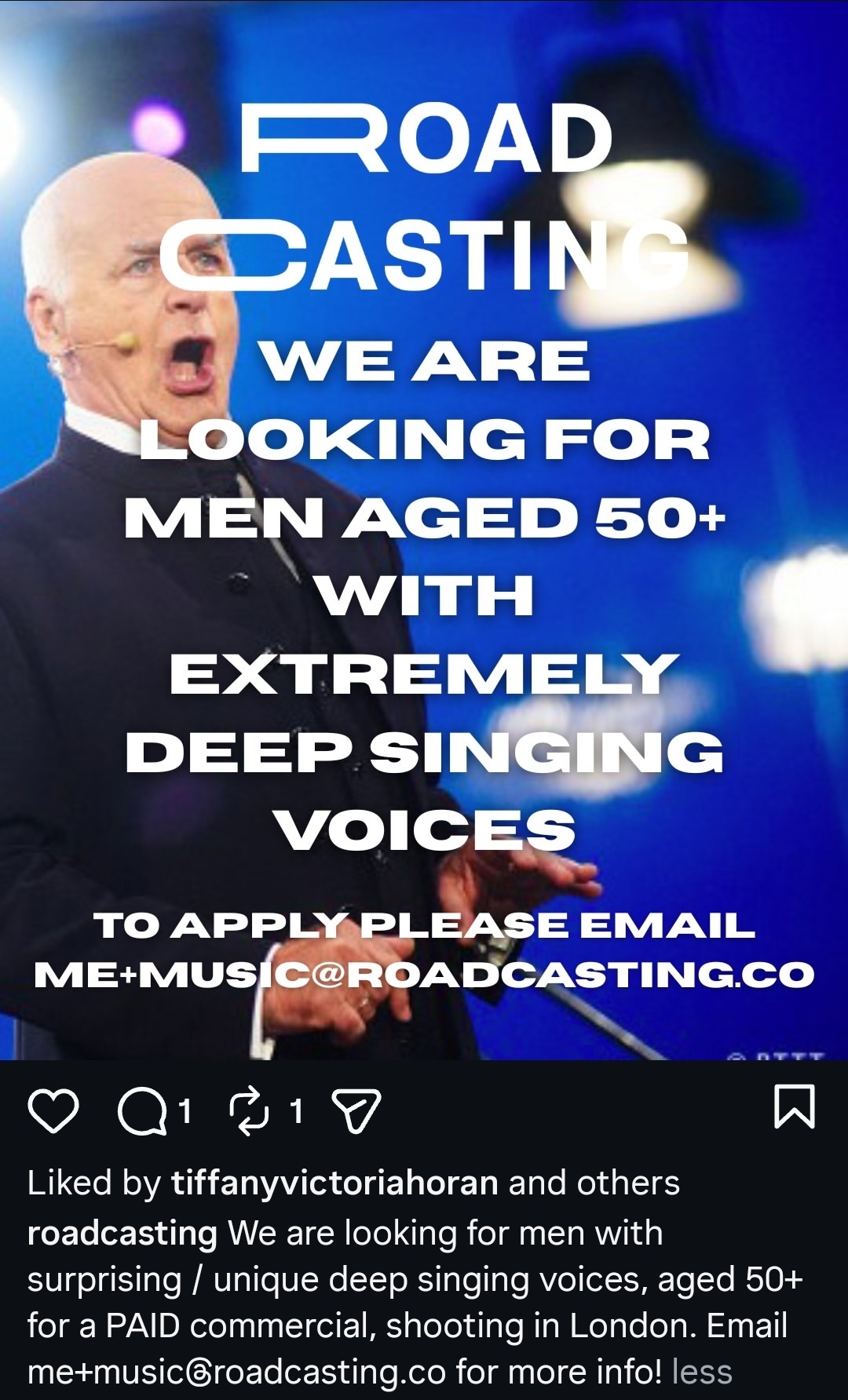Open the Road Casting post image

coord(424,549)
